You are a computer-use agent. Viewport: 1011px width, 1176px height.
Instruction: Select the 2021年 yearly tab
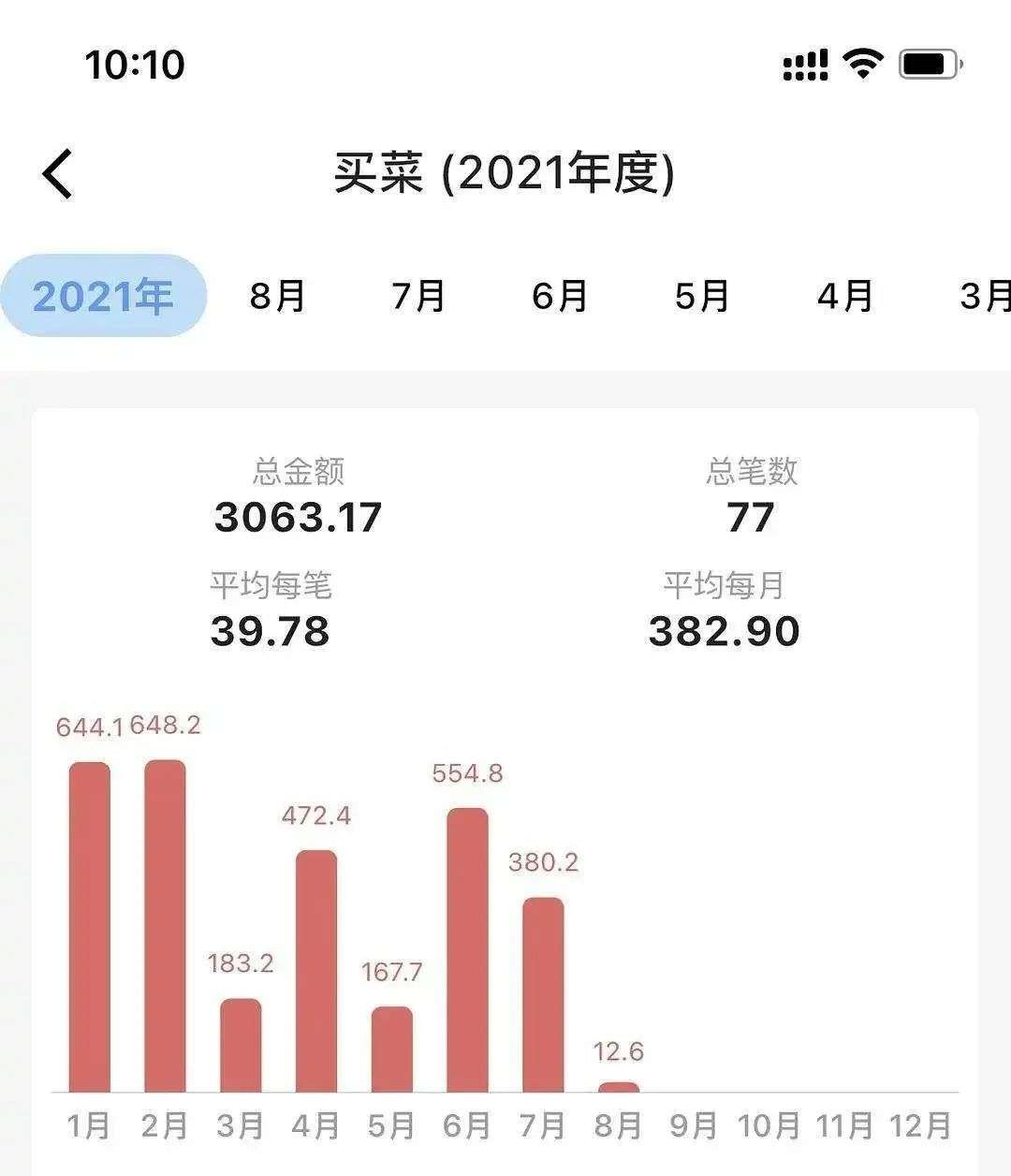point(103,296)
